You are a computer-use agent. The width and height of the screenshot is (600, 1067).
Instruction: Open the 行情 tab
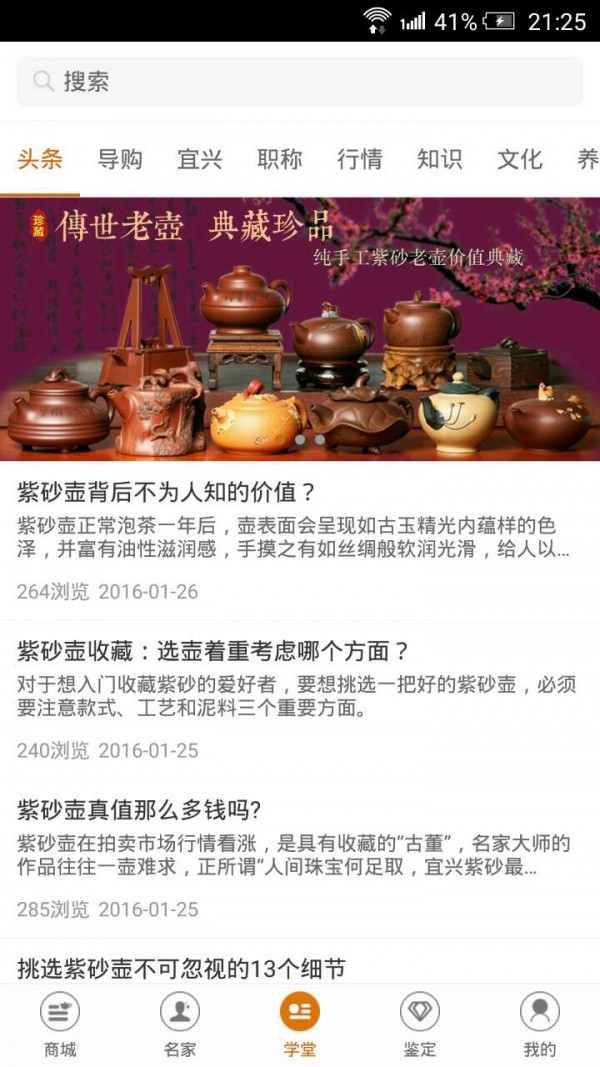360,159
